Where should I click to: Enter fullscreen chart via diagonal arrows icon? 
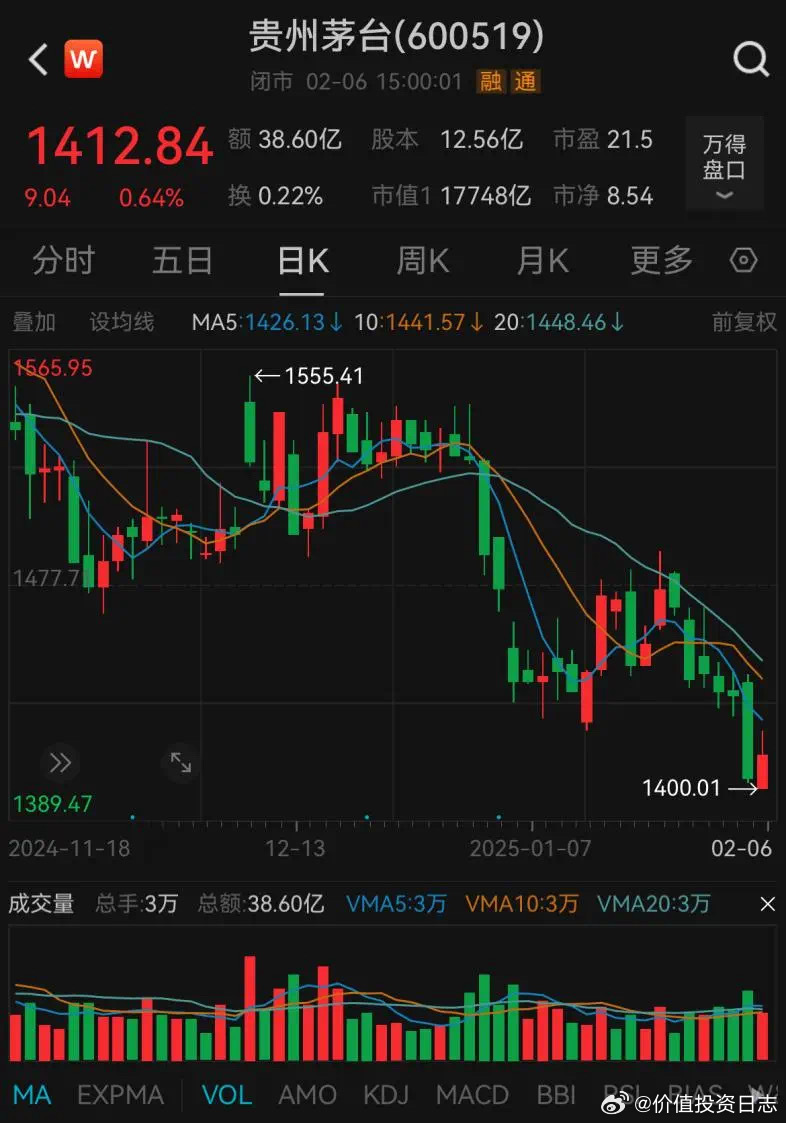(181, 762)
